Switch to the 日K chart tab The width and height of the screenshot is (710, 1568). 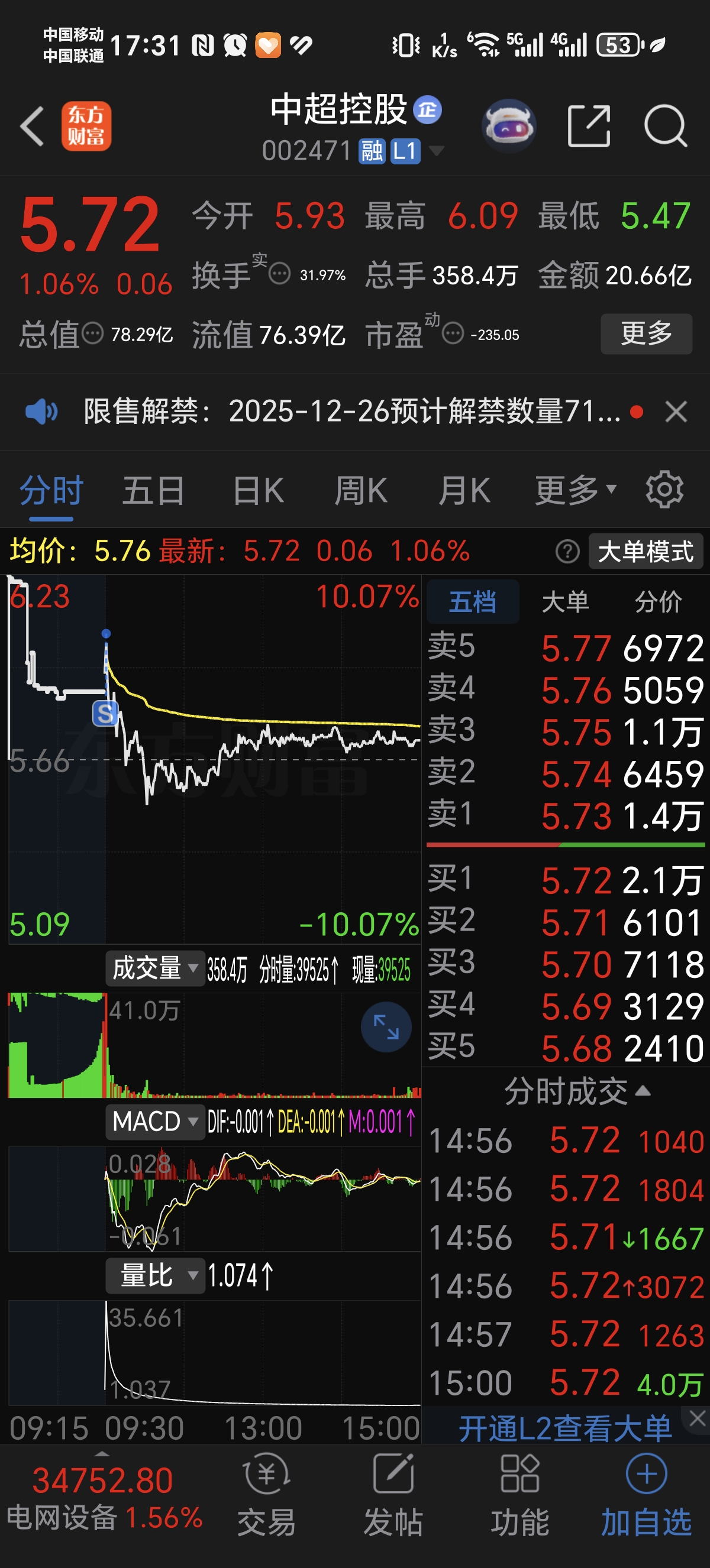click(x=259, y=491)
